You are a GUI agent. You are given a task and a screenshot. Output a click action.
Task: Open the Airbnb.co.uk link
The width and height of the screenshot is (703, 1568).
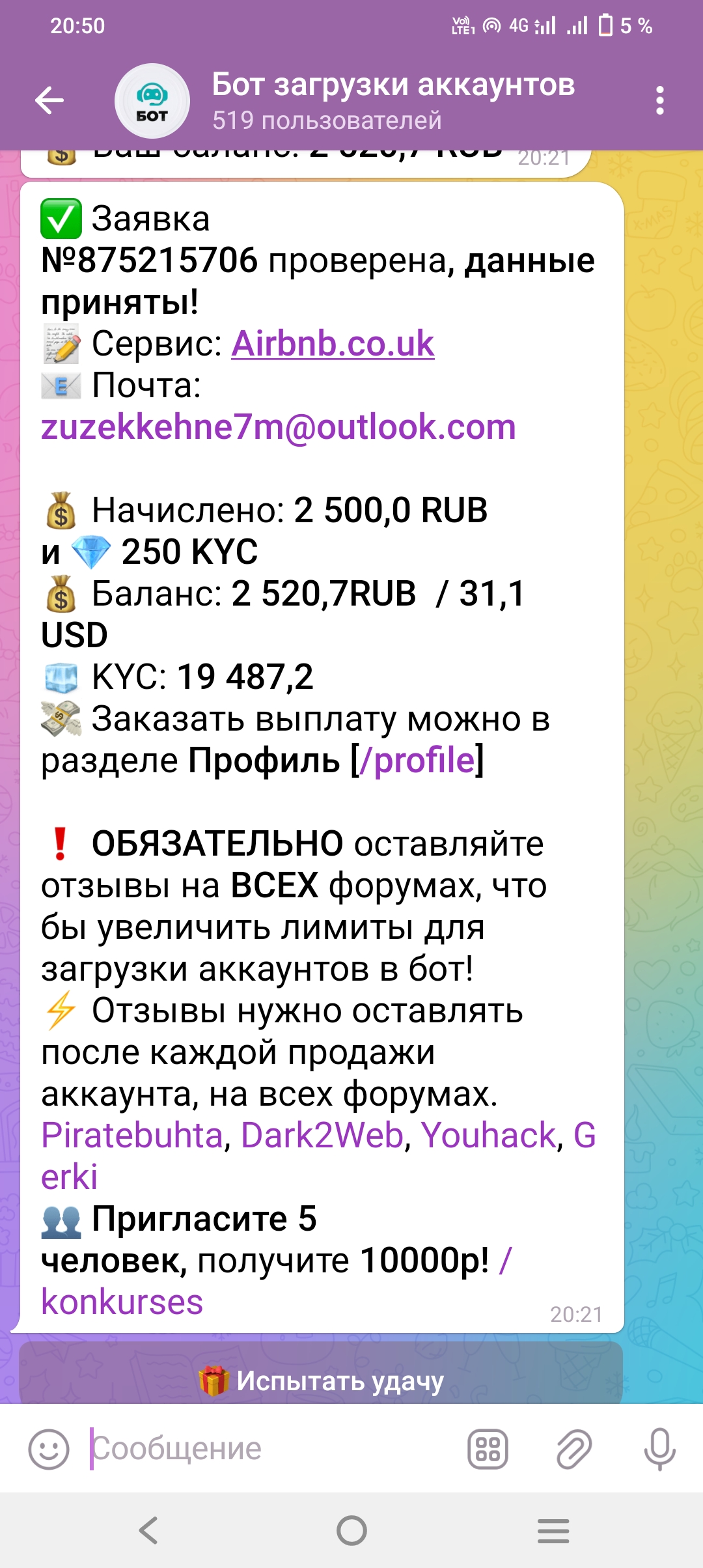333,344
